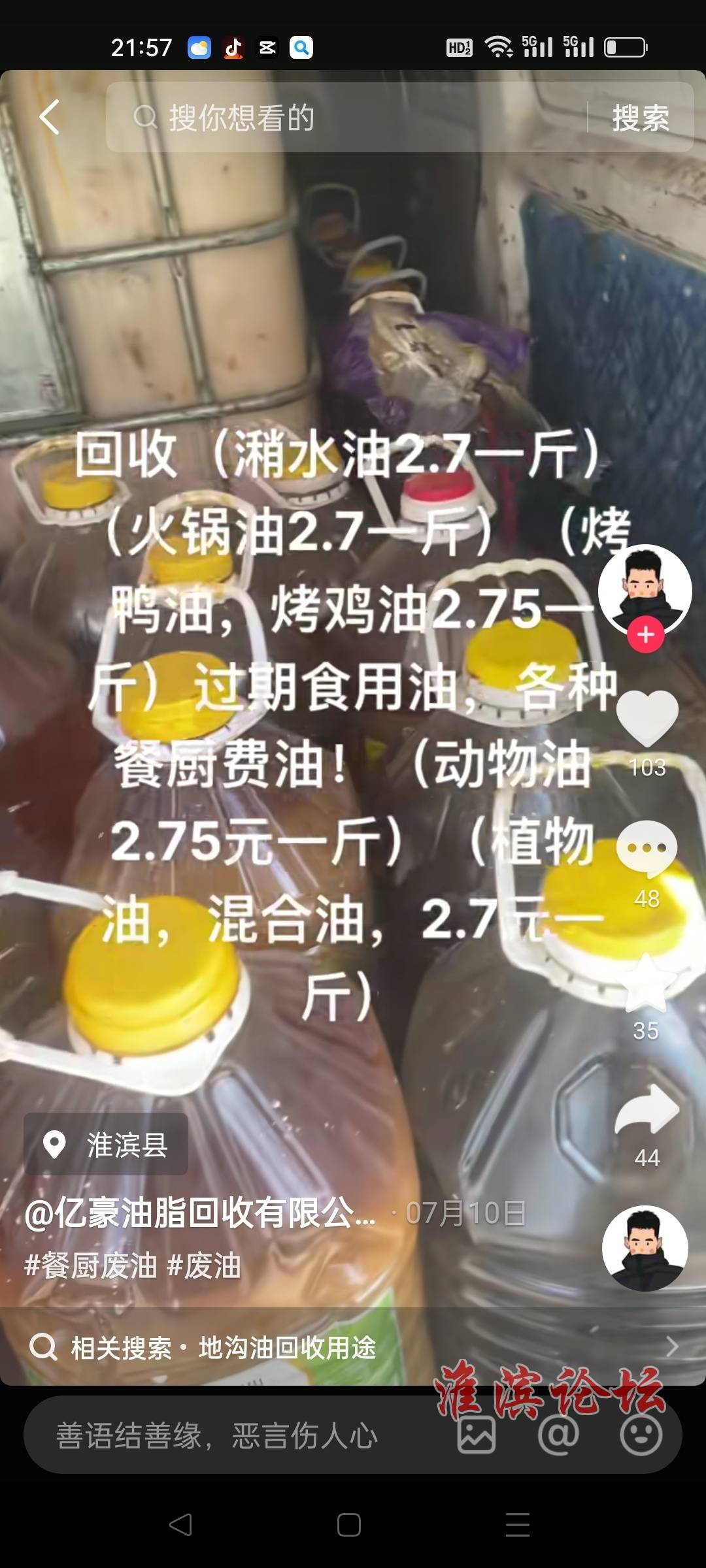Open the 淮滨县 location tag

click(x=107, y=1145)
